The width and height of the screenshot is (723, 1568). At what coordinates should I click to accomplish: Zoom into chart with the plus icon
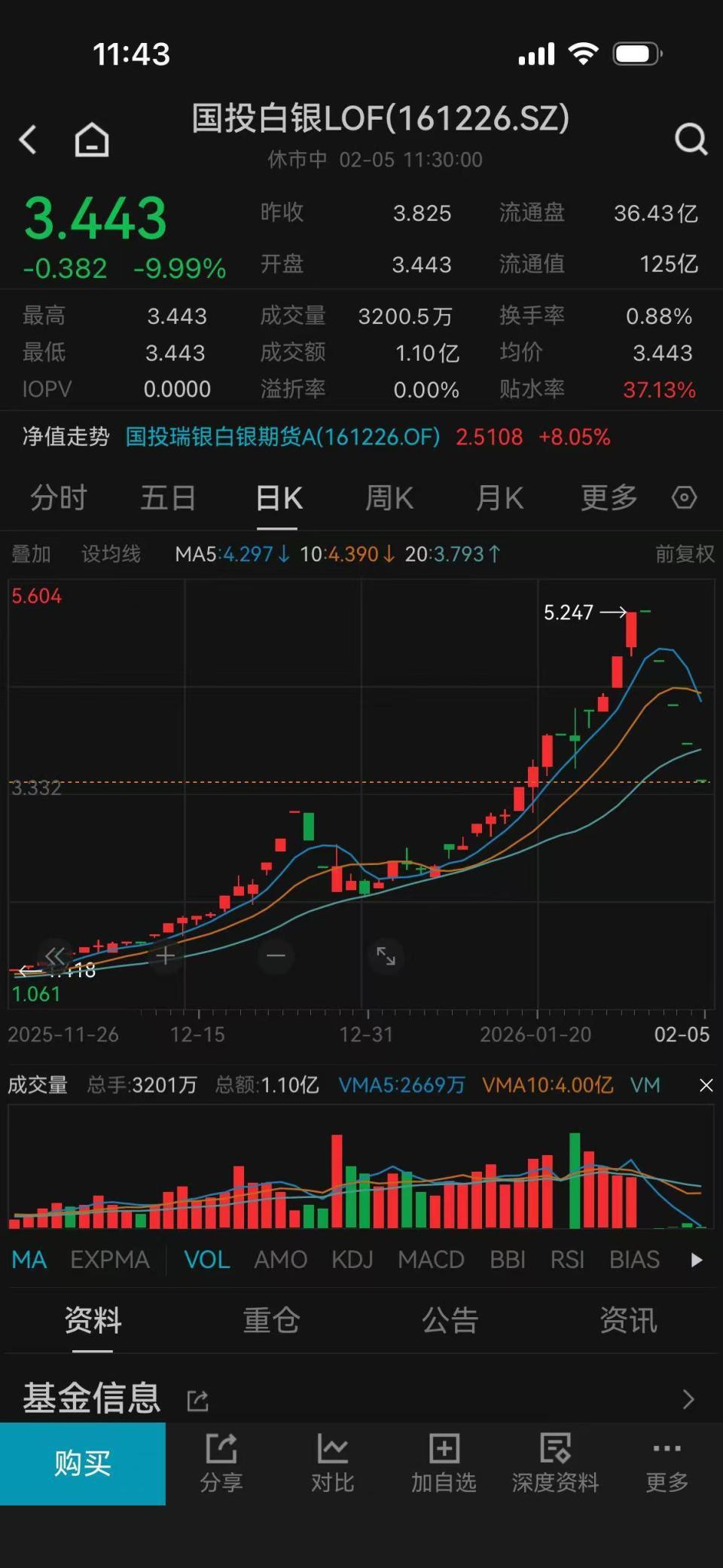point(164,956)
